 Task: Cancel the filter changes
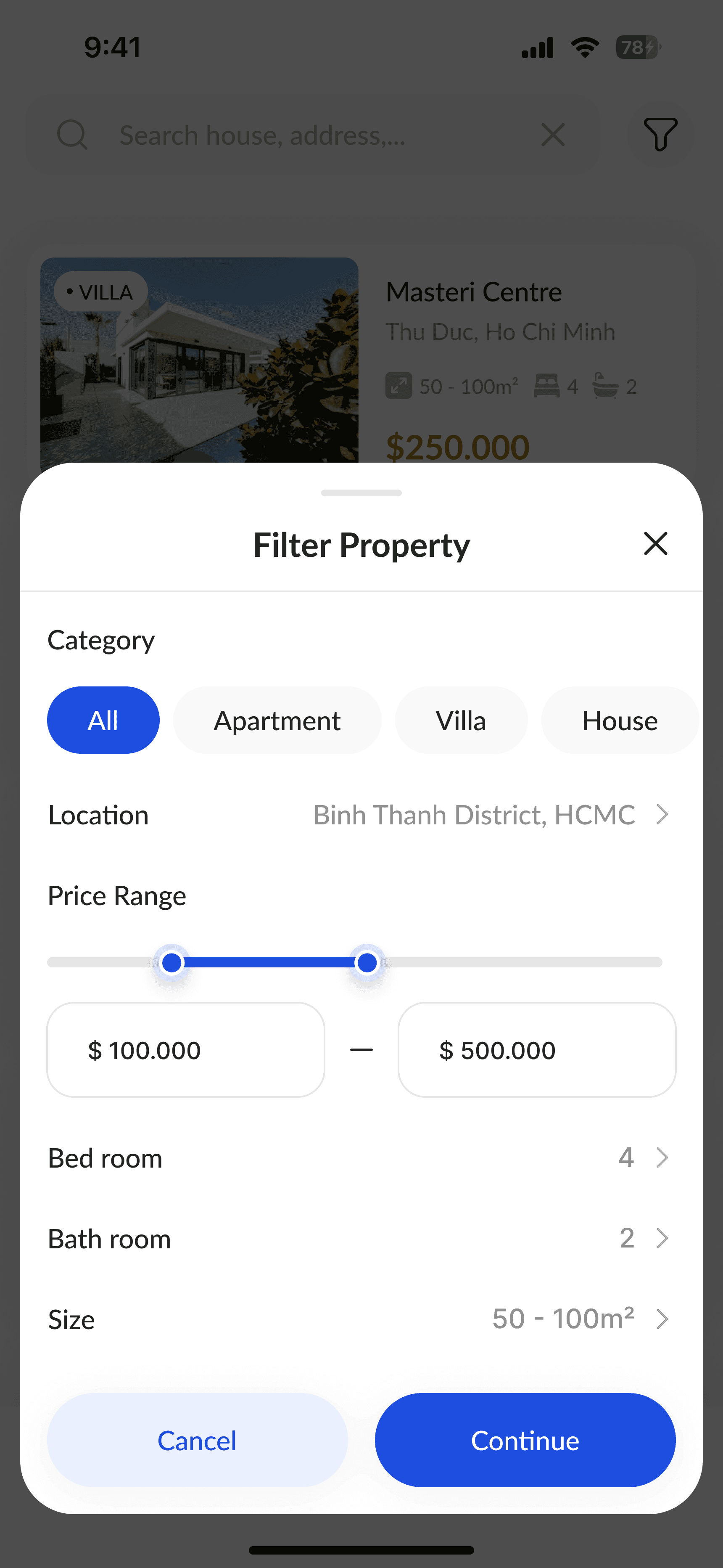point(197,1440)
